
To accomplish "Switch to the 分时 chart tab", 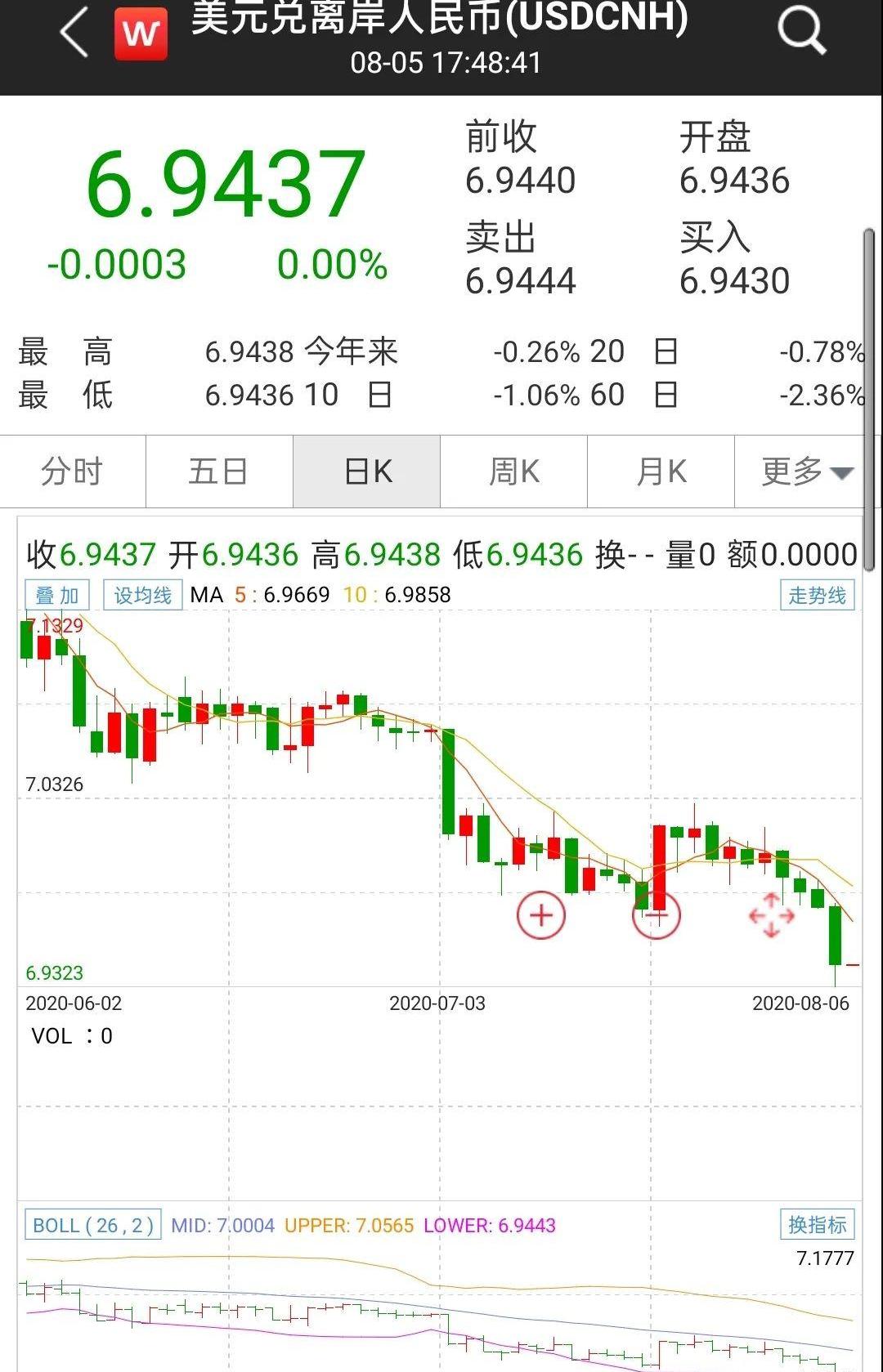I will click(73, 471).
